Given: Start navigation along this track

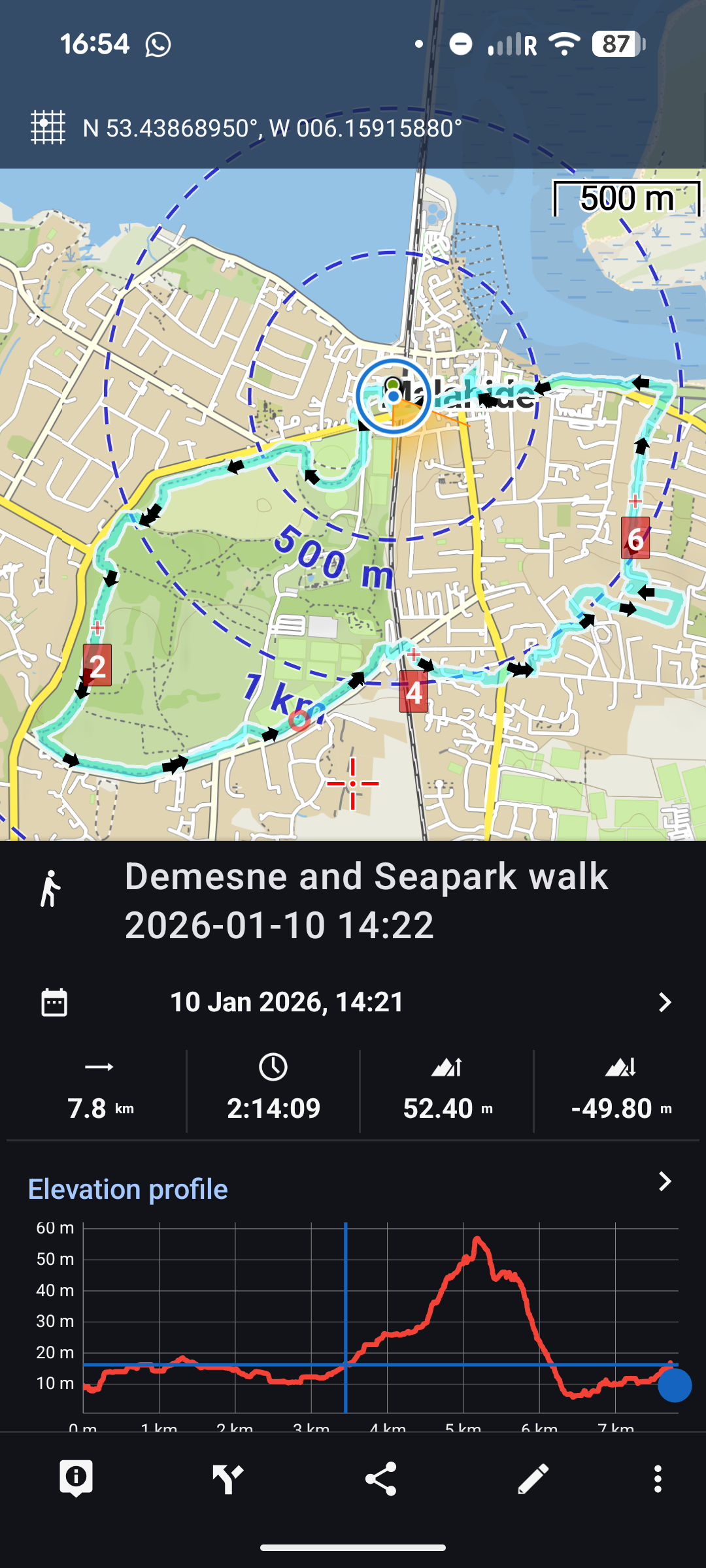Looking at the screenshot, I should tap(228, 1478).
